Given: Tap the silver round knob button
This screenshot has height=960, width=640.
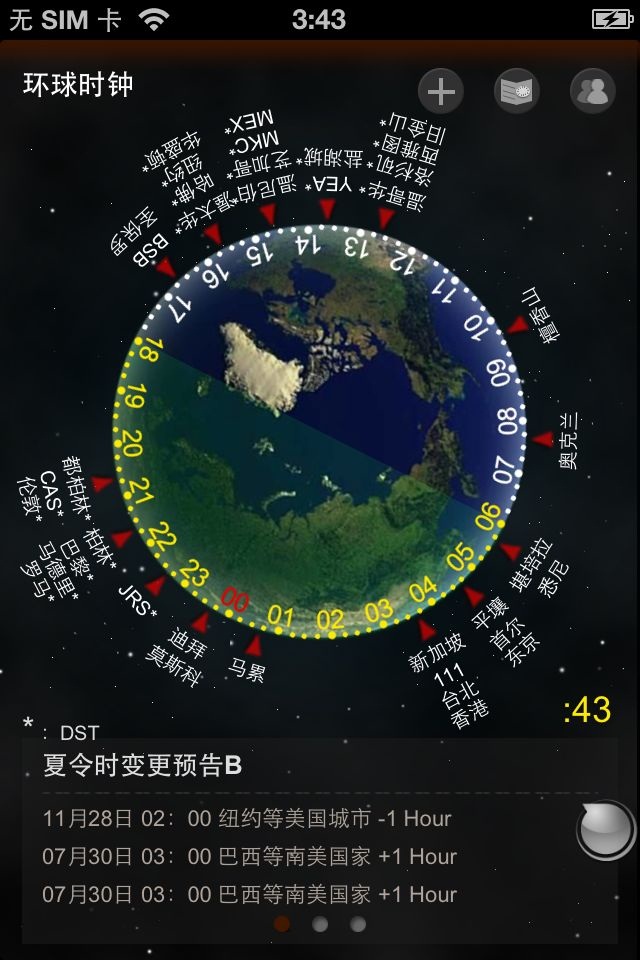Looking at the screenshot, I should (x=605, y=830).
